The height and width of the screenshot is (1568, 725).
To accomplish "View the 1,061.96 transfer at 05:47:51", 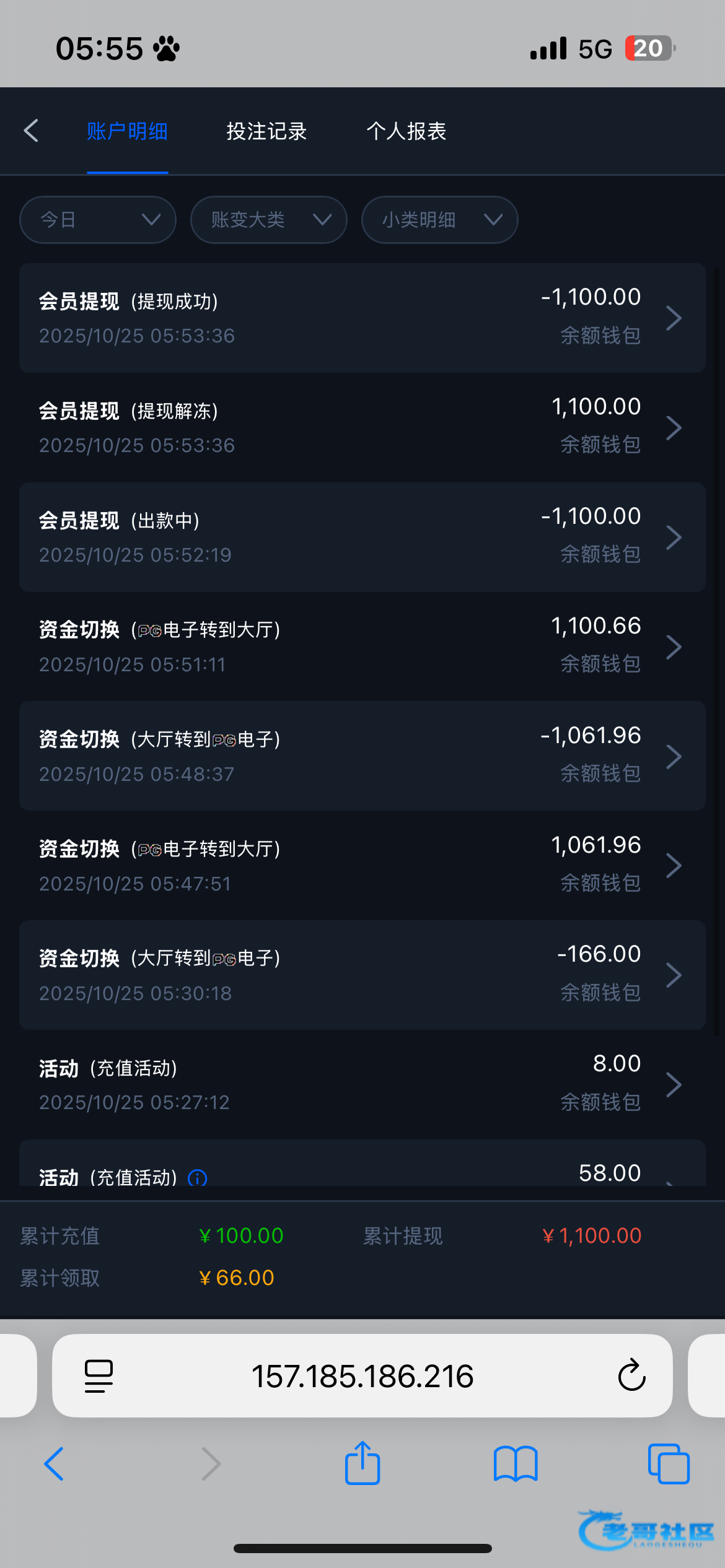I will click(362, 865).
